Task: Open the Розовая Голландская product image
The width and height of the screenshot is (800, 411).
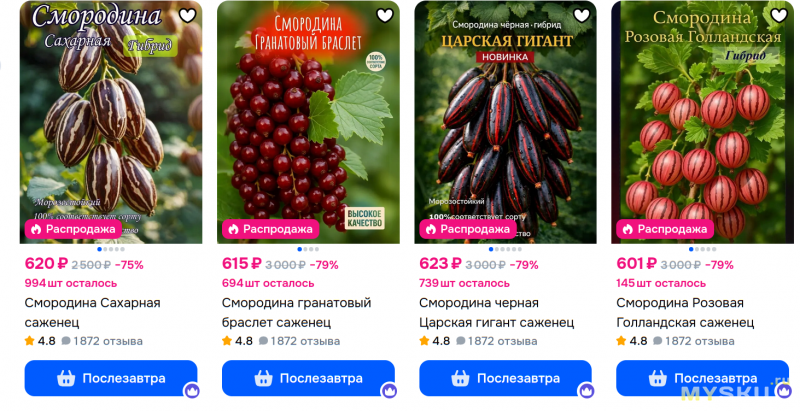Action: point(702,120)
